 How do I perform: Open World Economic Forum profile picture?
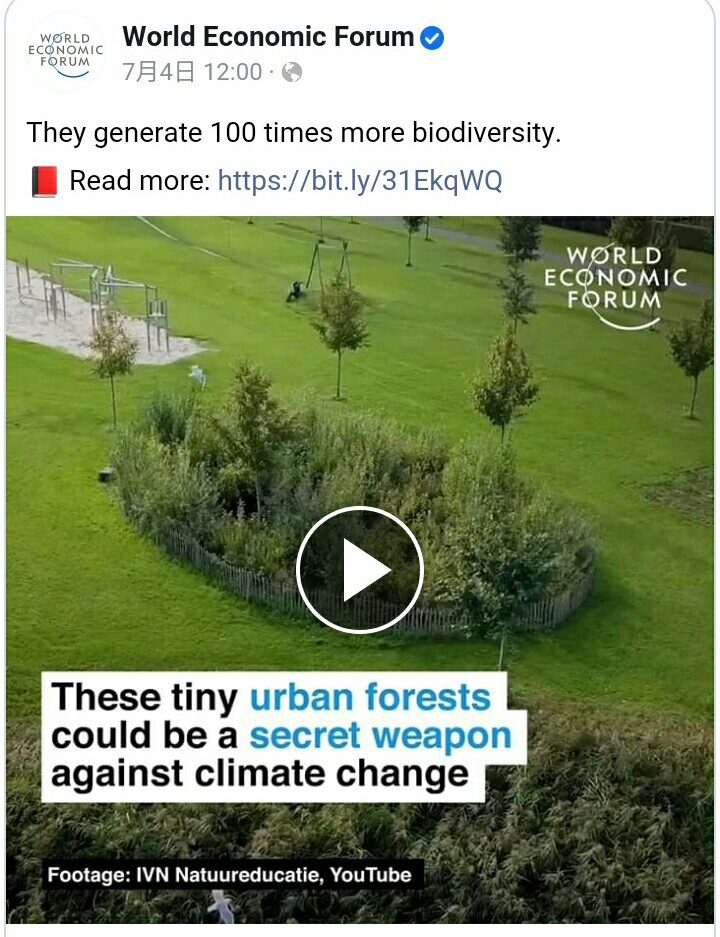[x=66, y=53]
